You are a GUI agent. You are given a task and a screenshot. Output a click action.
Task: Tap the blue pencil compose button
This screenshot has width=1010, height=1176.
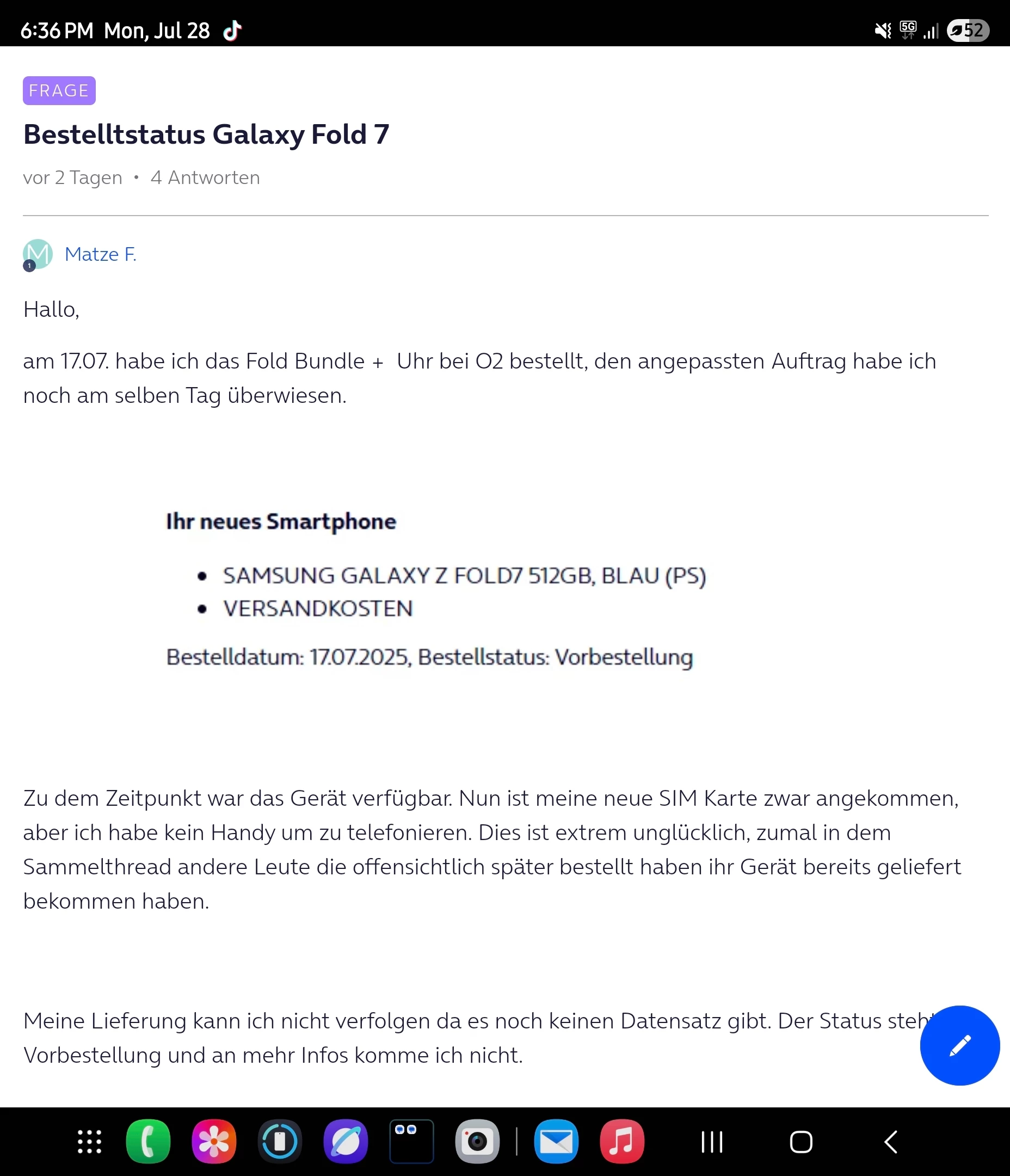tap(959, 1045)
